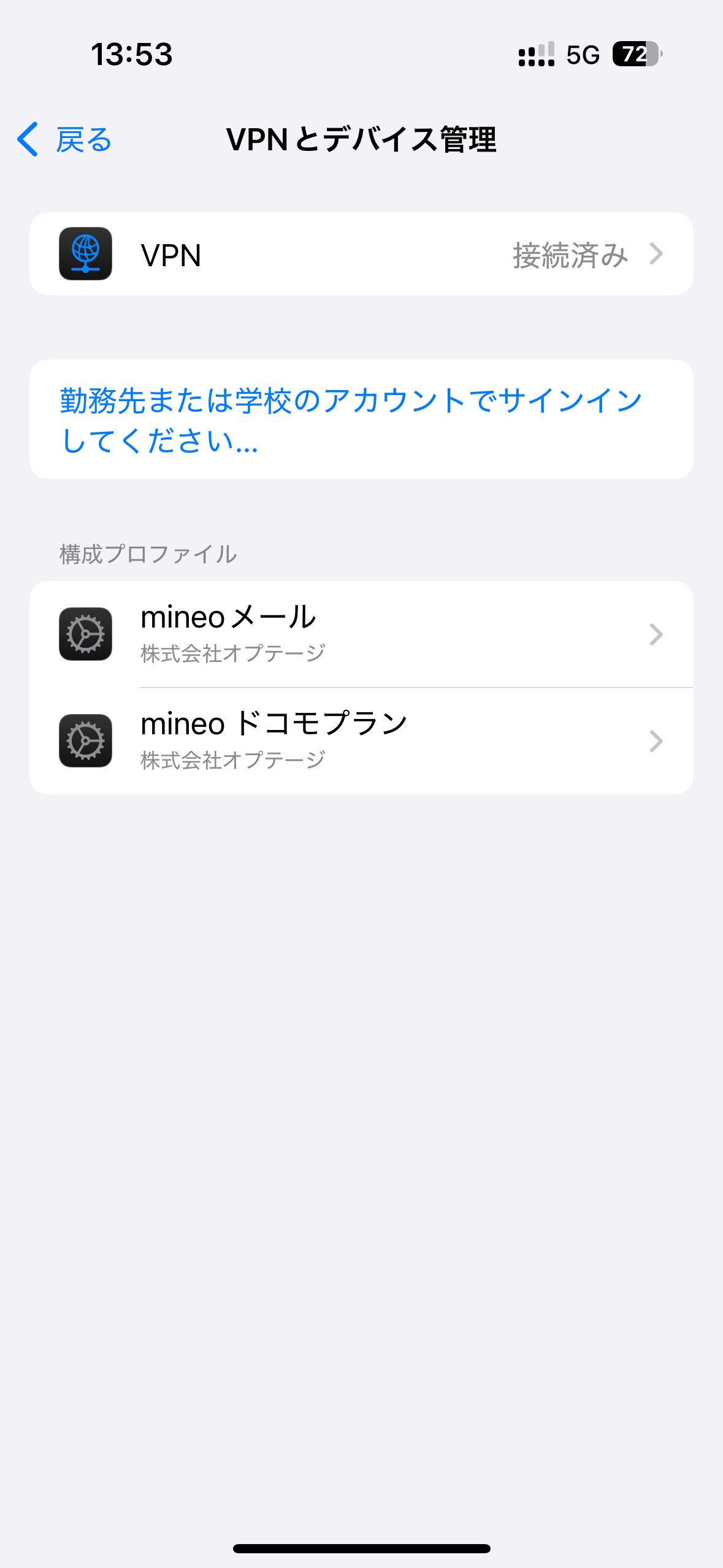723x1568 pixels.
Task: View the mineo ドコモプラン profile
Action: tap(361, 741)
